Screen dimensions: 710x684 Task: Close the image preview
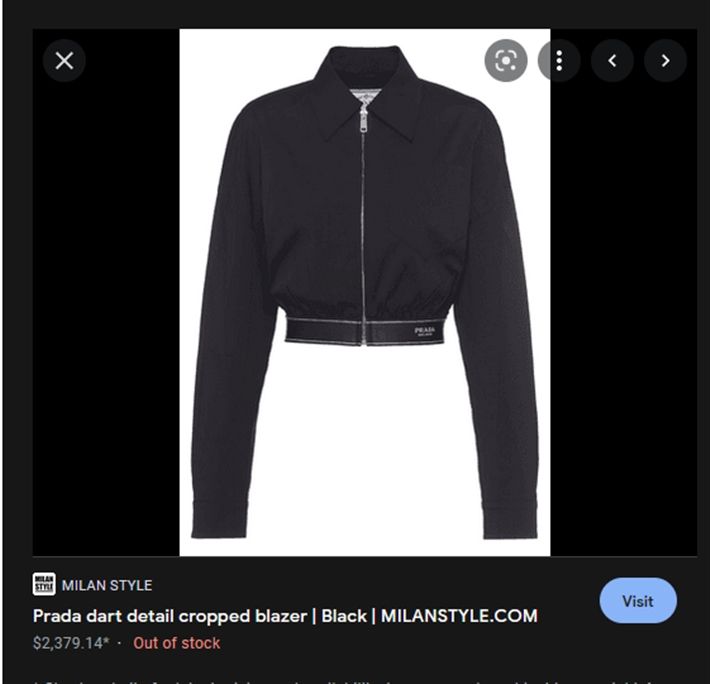coord(64,60)
